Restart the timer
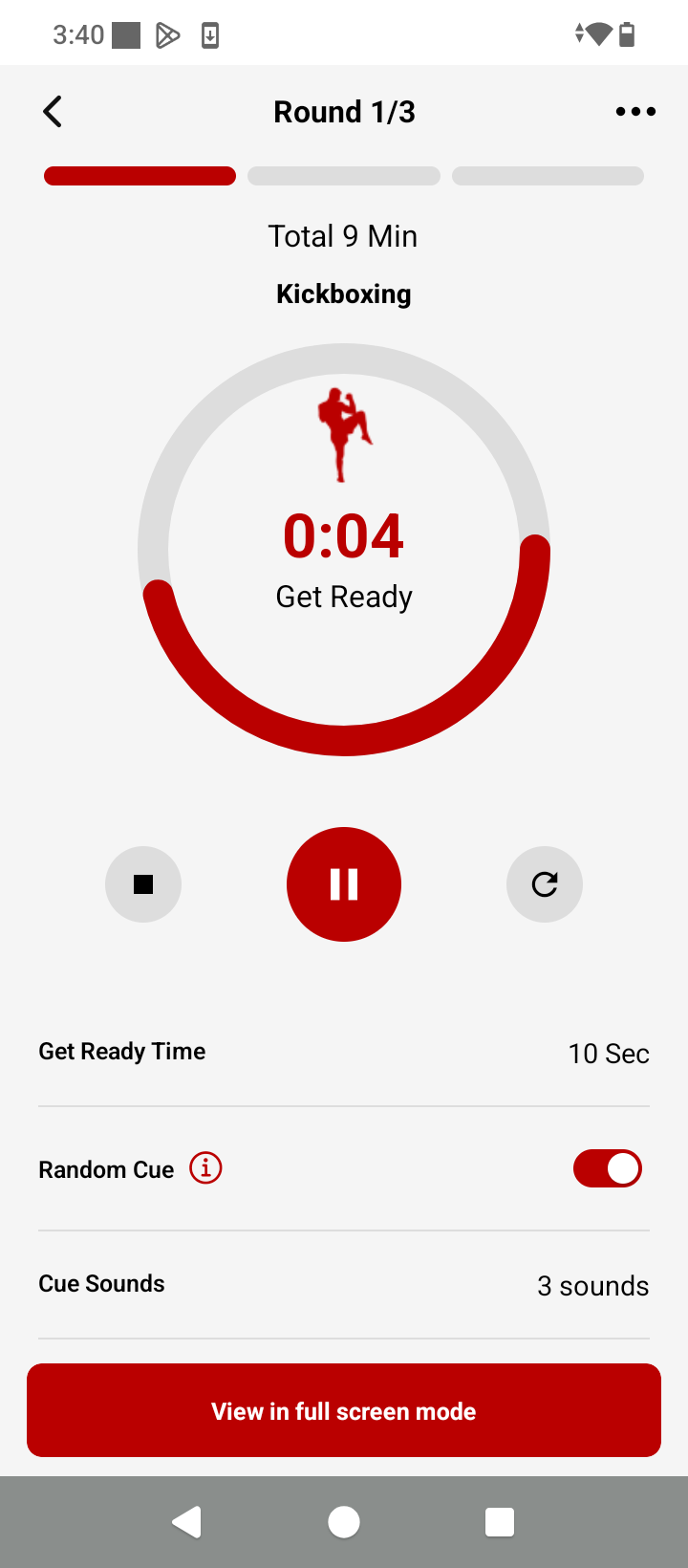 545,884
